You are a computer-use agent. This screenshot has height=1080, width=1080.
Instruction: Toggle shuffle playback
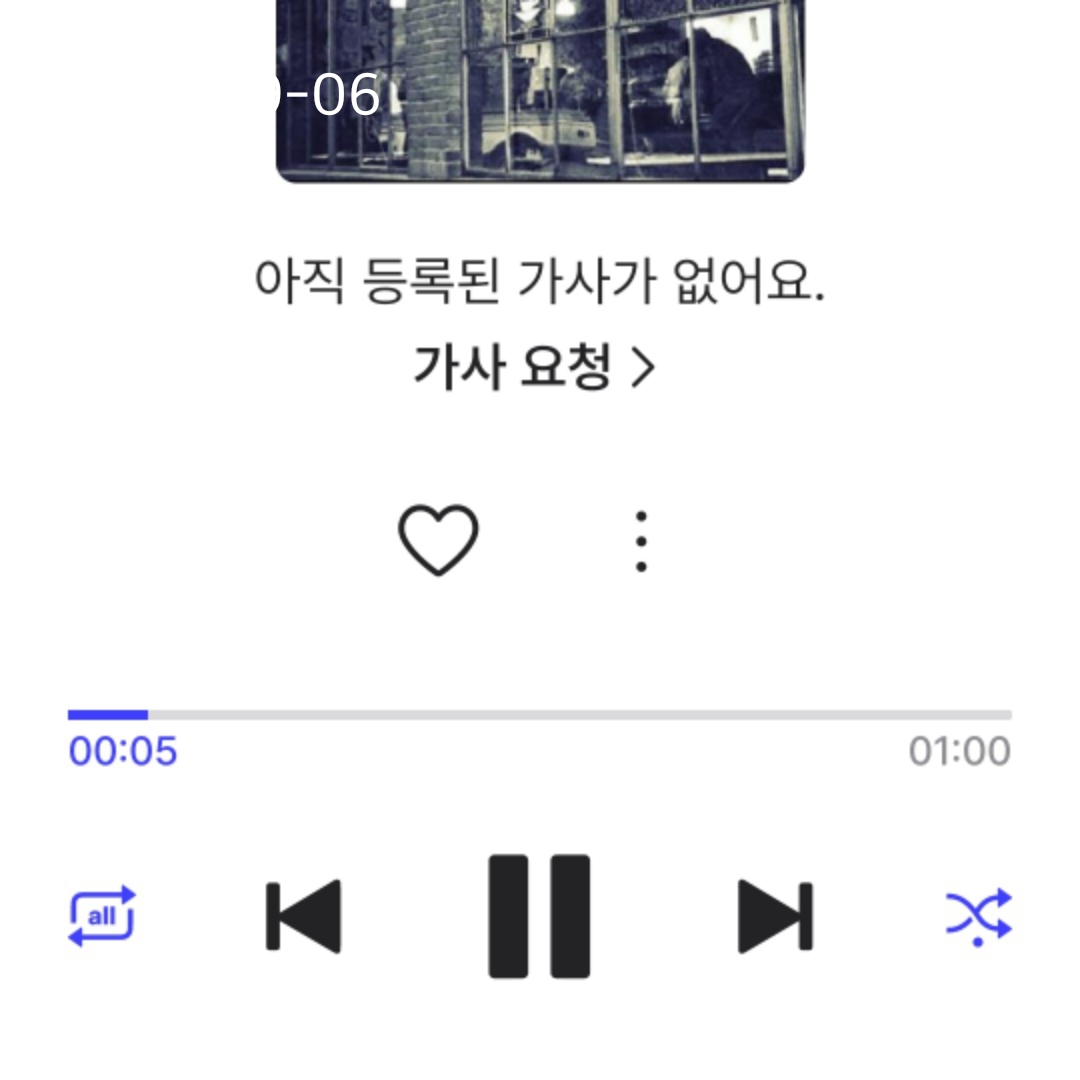pos(978,916)
